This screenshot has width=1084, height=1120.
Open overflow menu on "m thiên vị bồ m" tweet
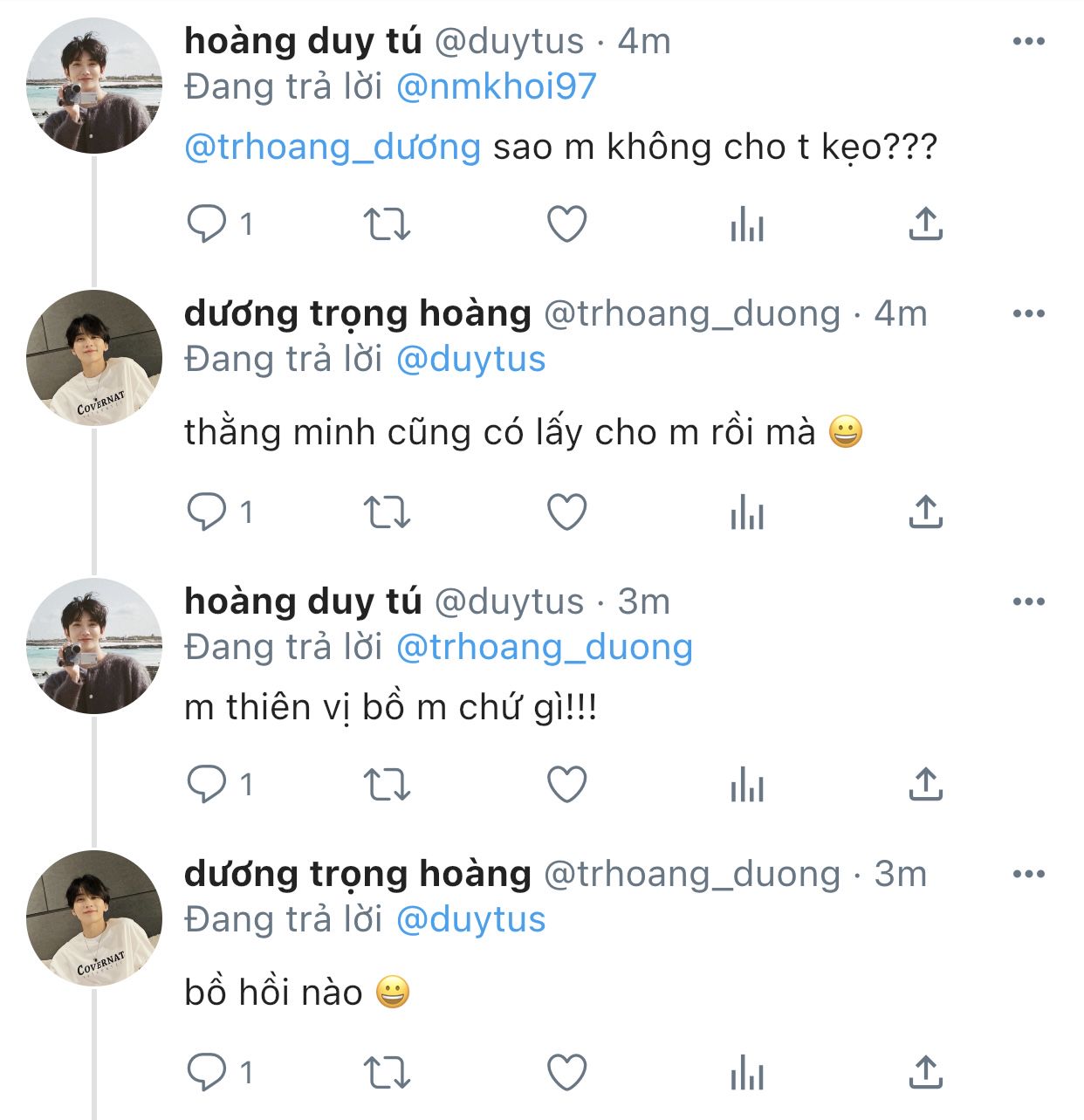(1028, 601)
